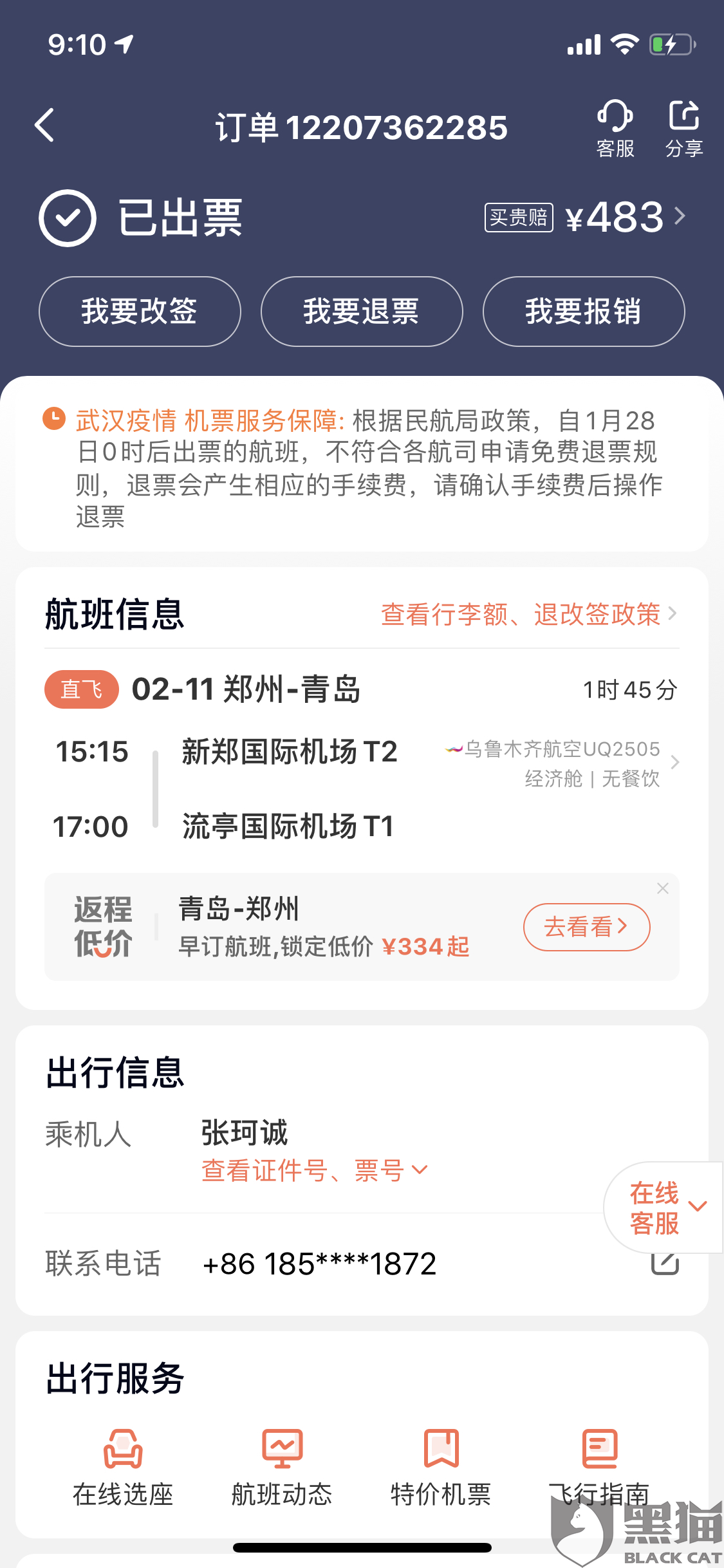
Task: Share this order via 分享
Action: 683,128
